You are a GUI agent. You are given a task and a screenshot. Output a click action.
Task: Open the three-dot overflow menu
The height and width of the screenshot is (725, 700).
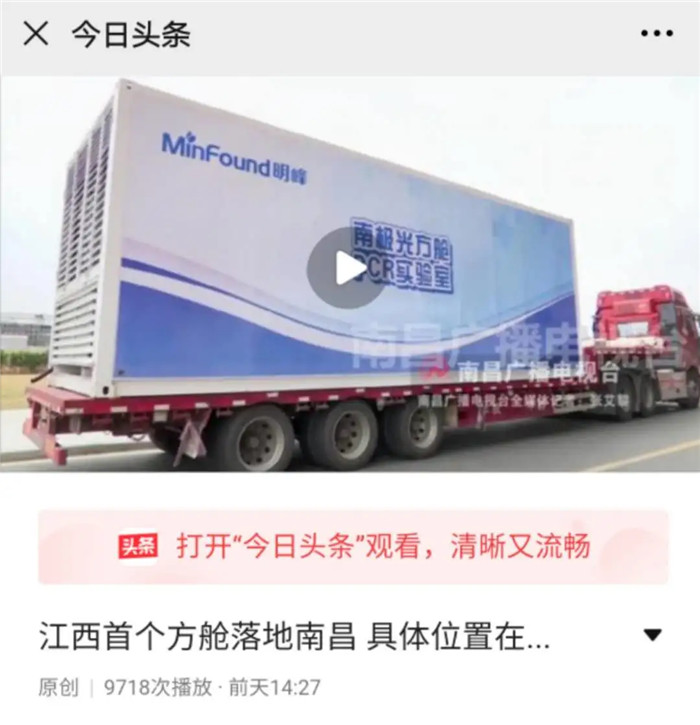(656, 34)
